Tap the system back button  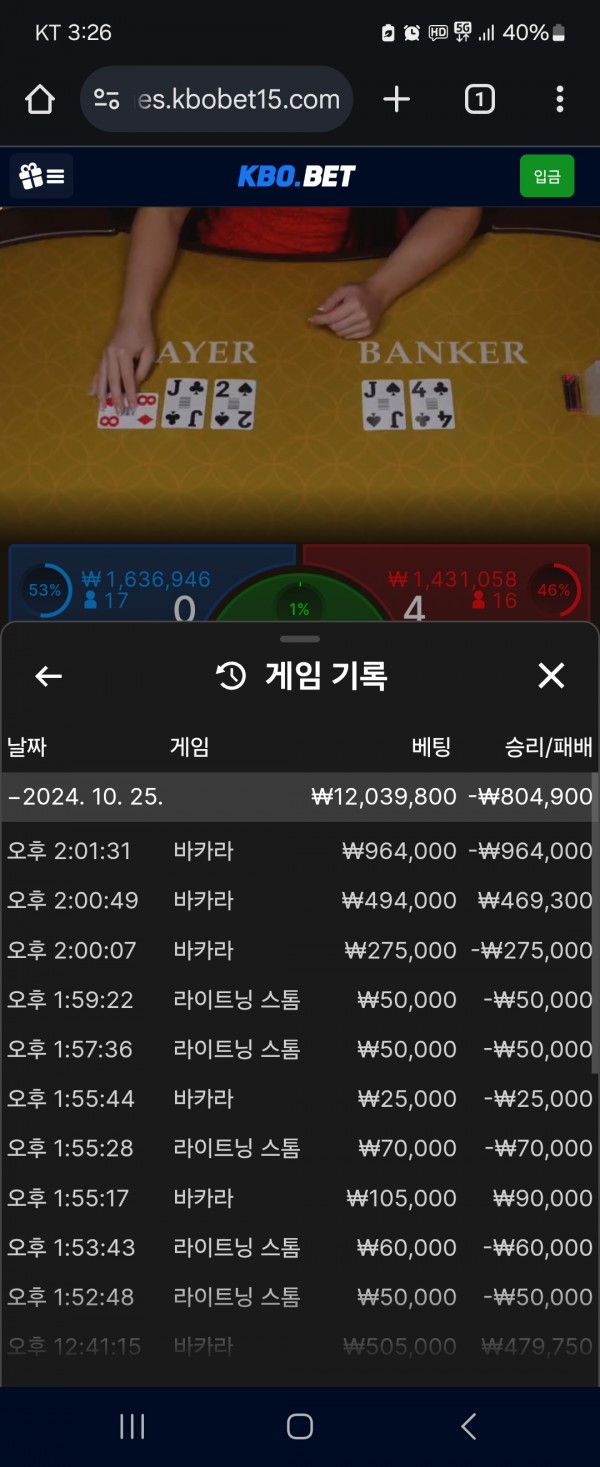468,1426
